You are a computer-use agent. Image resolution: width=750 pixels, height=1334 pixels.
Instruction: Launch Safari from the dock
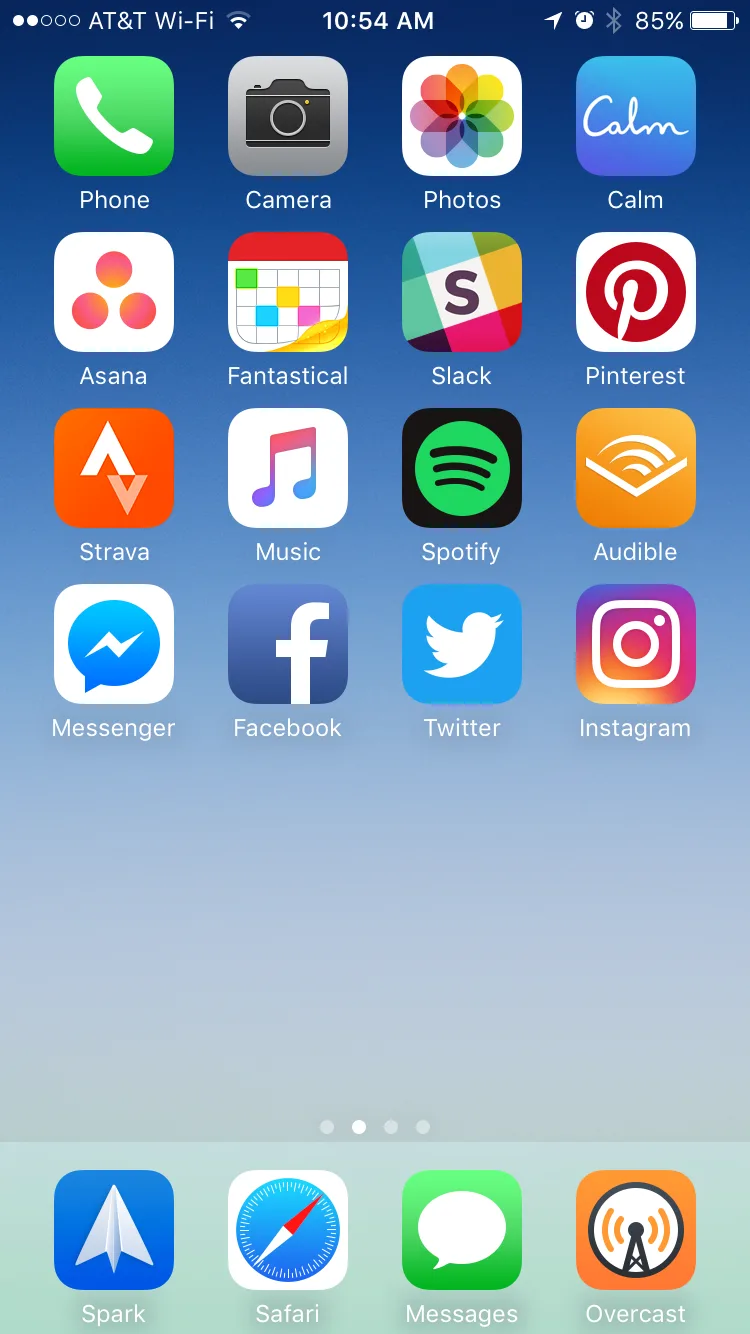tap(288, 1230)
